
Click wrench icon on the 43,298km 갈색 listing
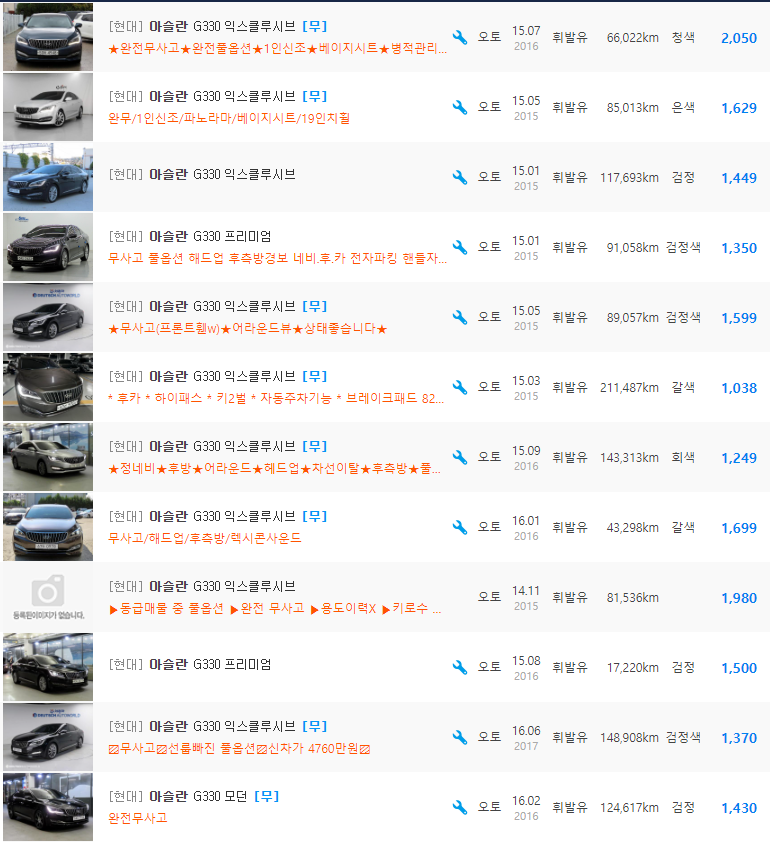pos(460,526)
